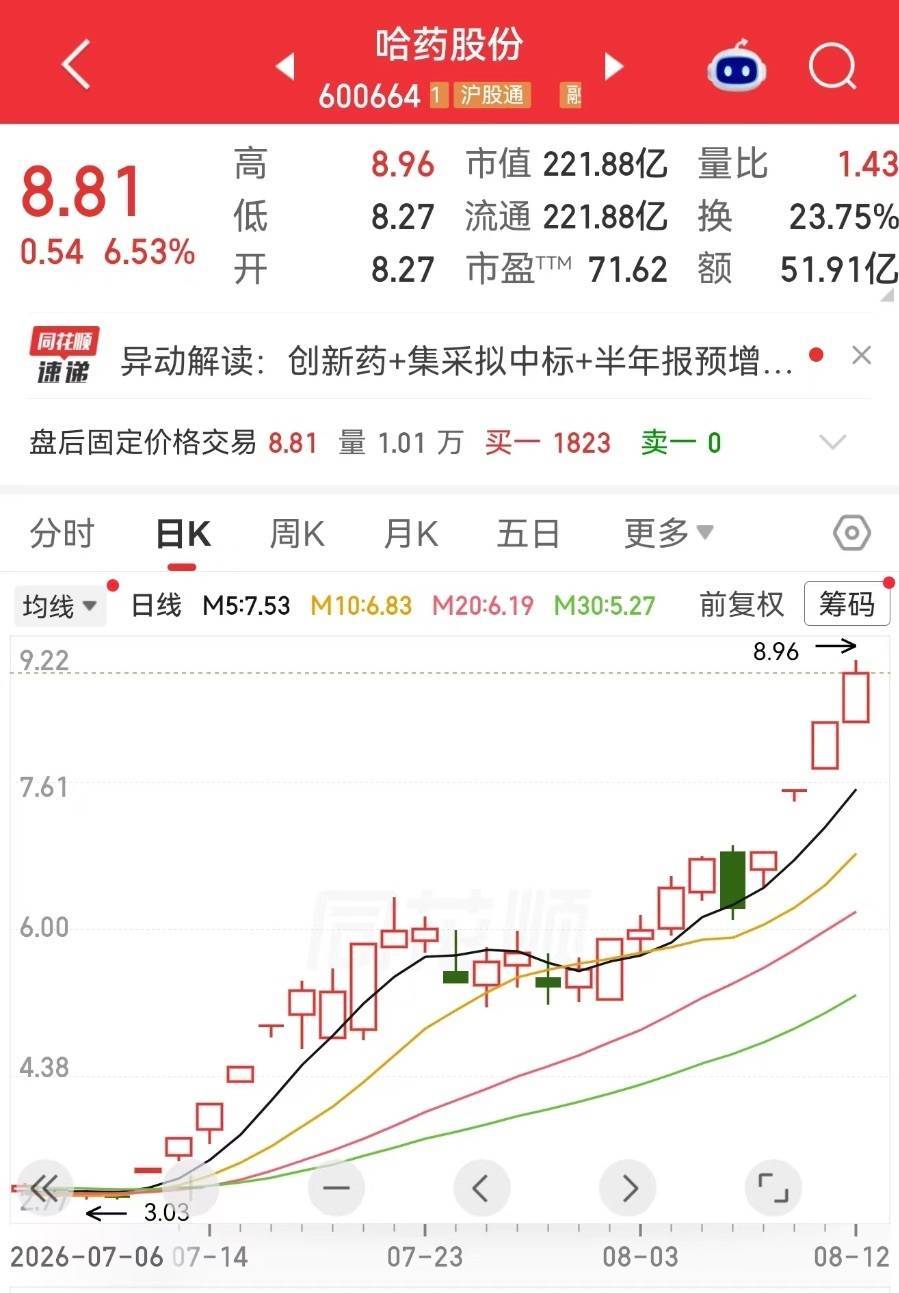The width and height of the screenshot is (899, 1293).
Task: Expand the 盘后固定价格交易 row
Action: tap(832, 442)
